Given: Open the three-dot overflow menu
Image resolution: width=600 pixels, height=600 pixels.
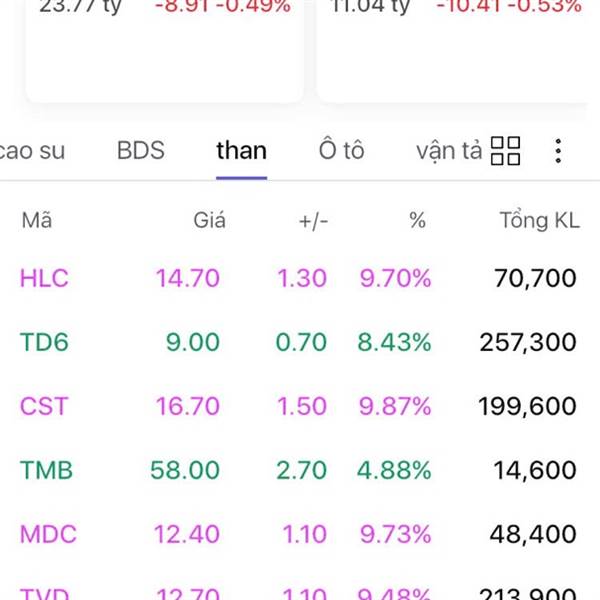Looking at the screenshot, I should (558, 151).
